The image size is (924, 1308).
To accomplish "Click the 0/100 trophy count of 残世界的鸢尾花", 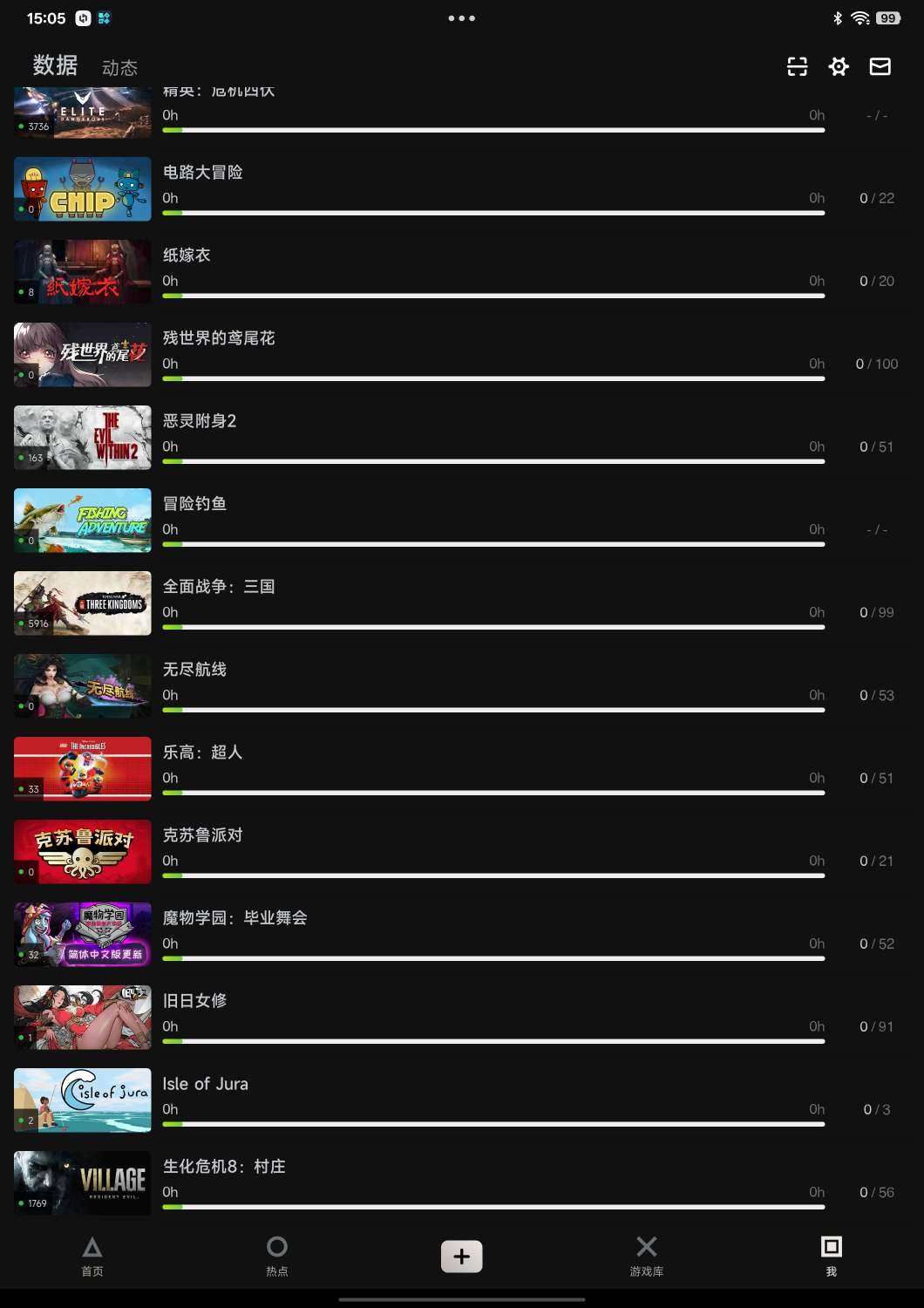I will tap(874, 364).
